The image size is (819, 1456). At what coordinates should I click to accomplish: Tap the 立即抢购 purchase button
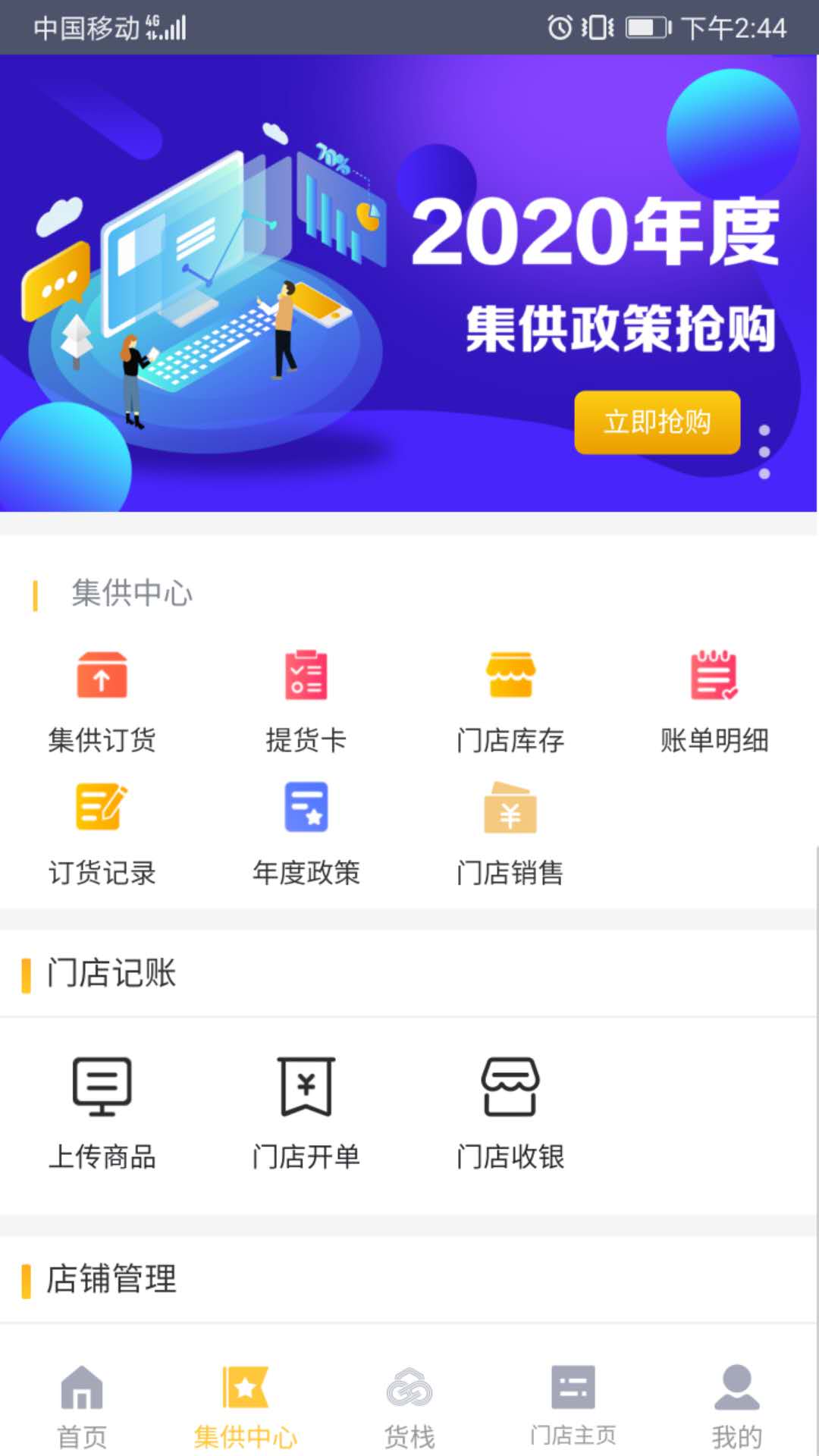tap(657, 422)
